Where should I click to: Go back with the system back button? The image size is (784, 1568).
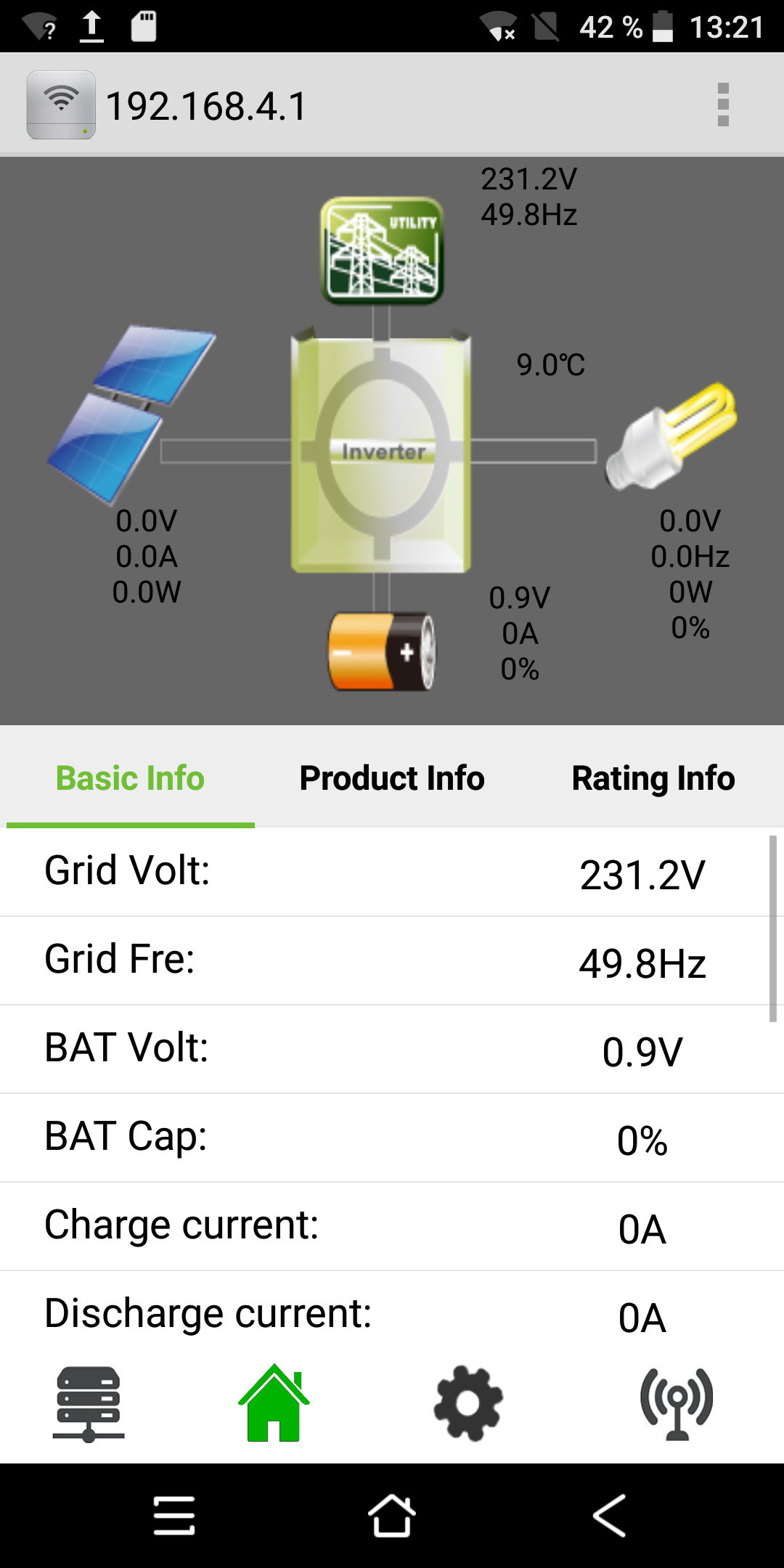tap(608, 1516)
